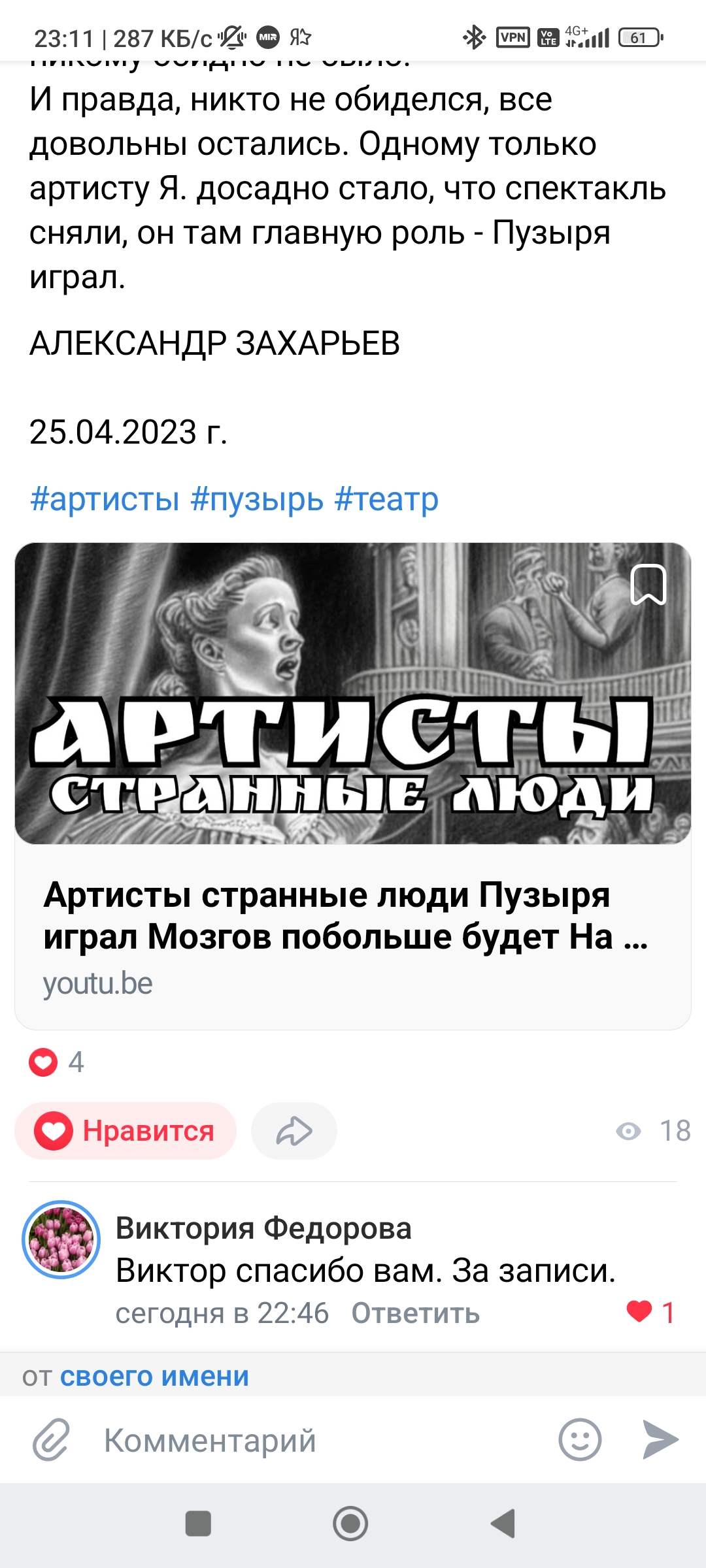Go back using the system back button
Screen dimensions: 706x1568
504,1524
